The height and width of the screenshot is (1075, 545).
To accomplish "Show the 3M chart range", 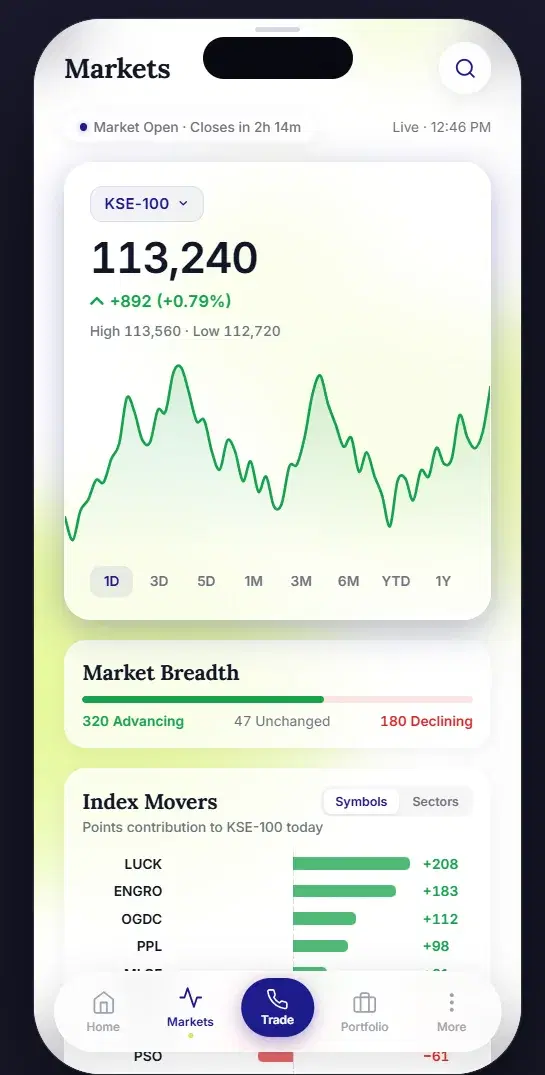I will [301, 581].
